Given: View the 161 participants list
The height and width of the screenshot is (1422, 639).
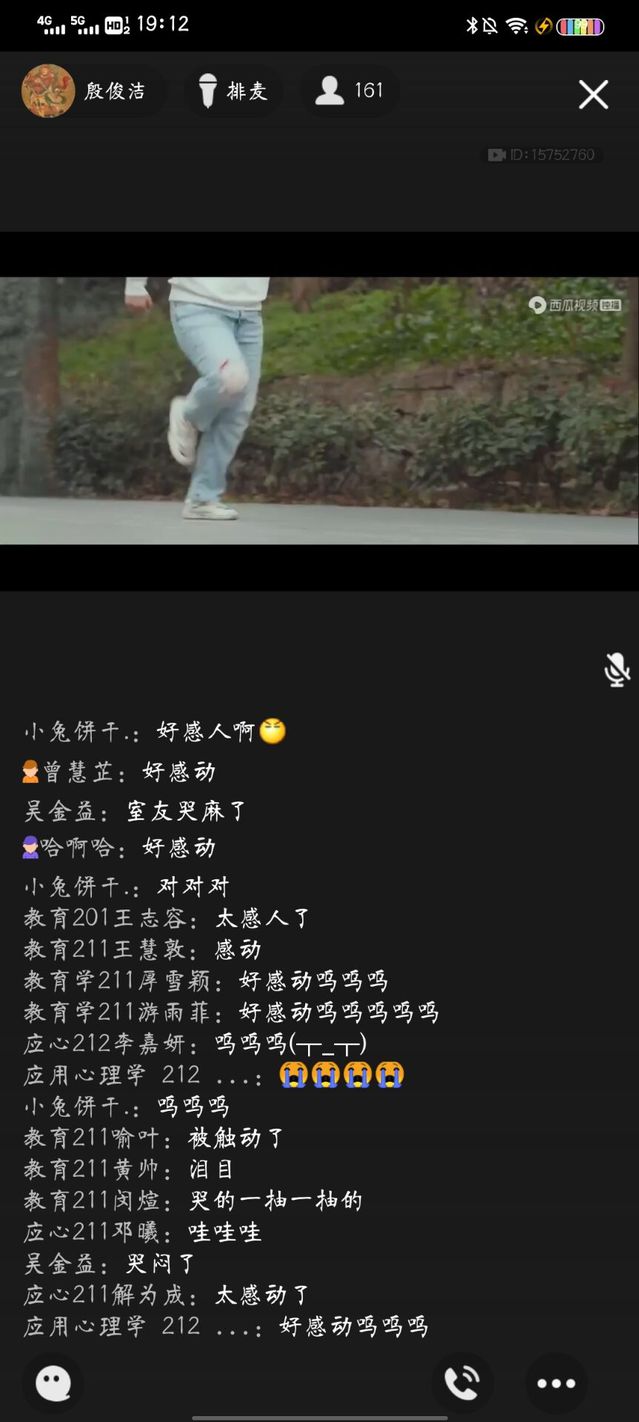Looking at the screenshot, I should pyautogui.click(x=349, y=91).
